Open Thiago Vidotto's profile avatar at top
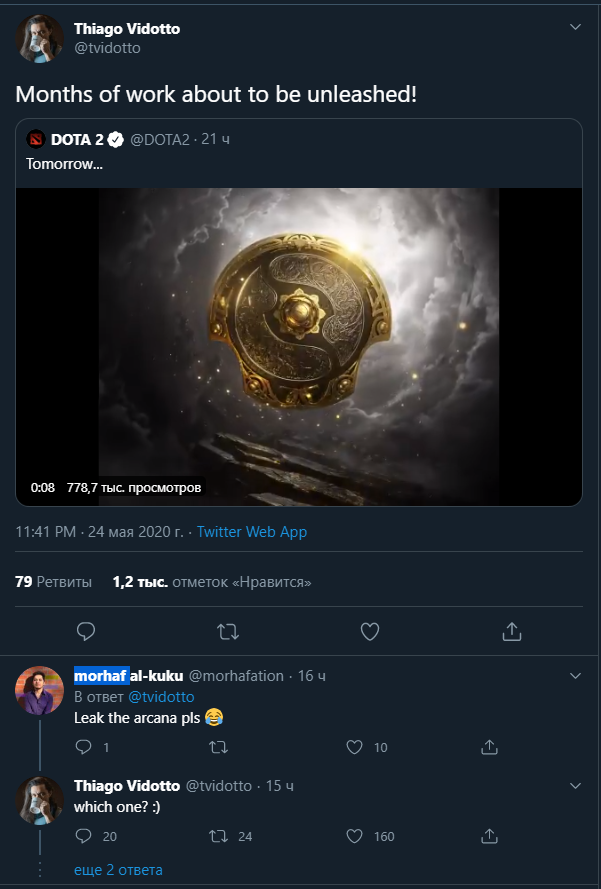The width and height of the screenshot is (601, 889). pyautogui.click(x=40, y=39)
